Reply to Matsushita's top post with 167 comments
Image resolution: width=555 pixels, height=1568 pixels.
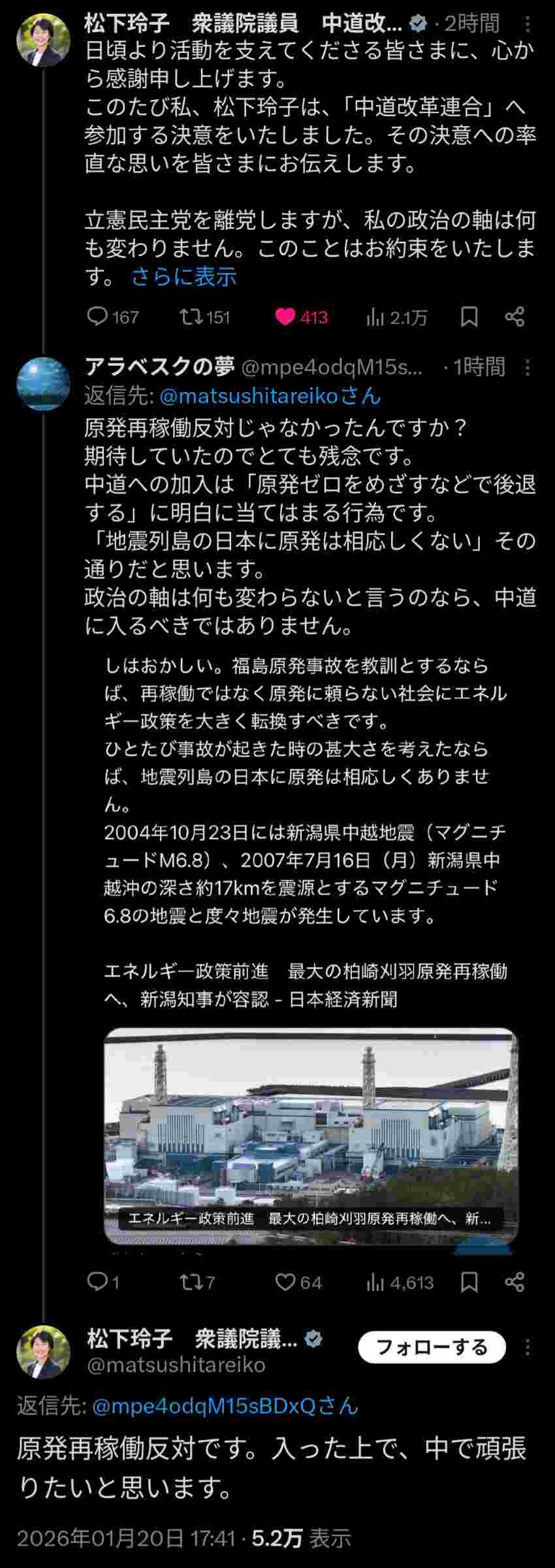point(98,317)
